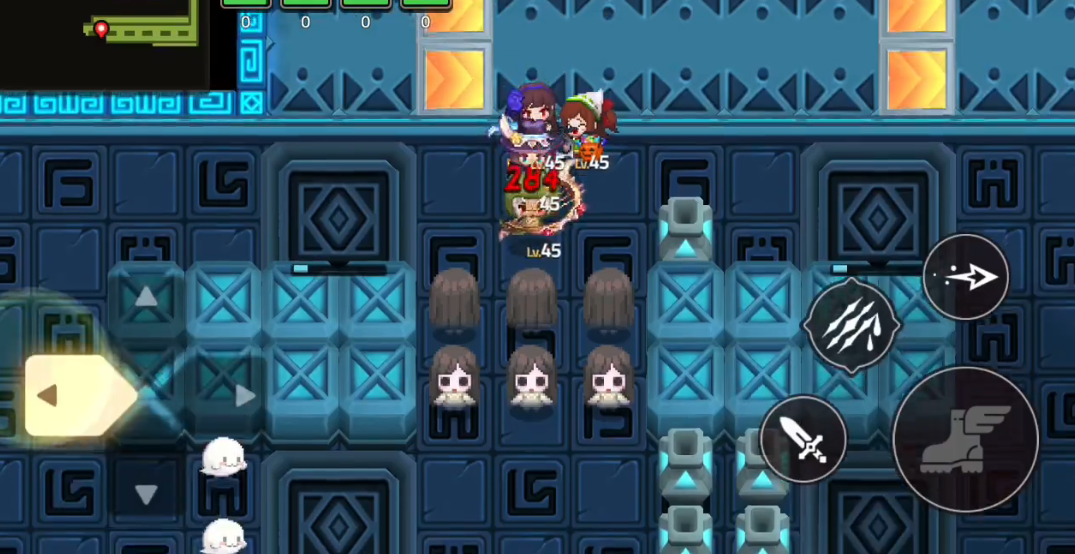
Task: Trigger the arrow dash skill button
Action: pyautogui.click(x=965, y=277)
